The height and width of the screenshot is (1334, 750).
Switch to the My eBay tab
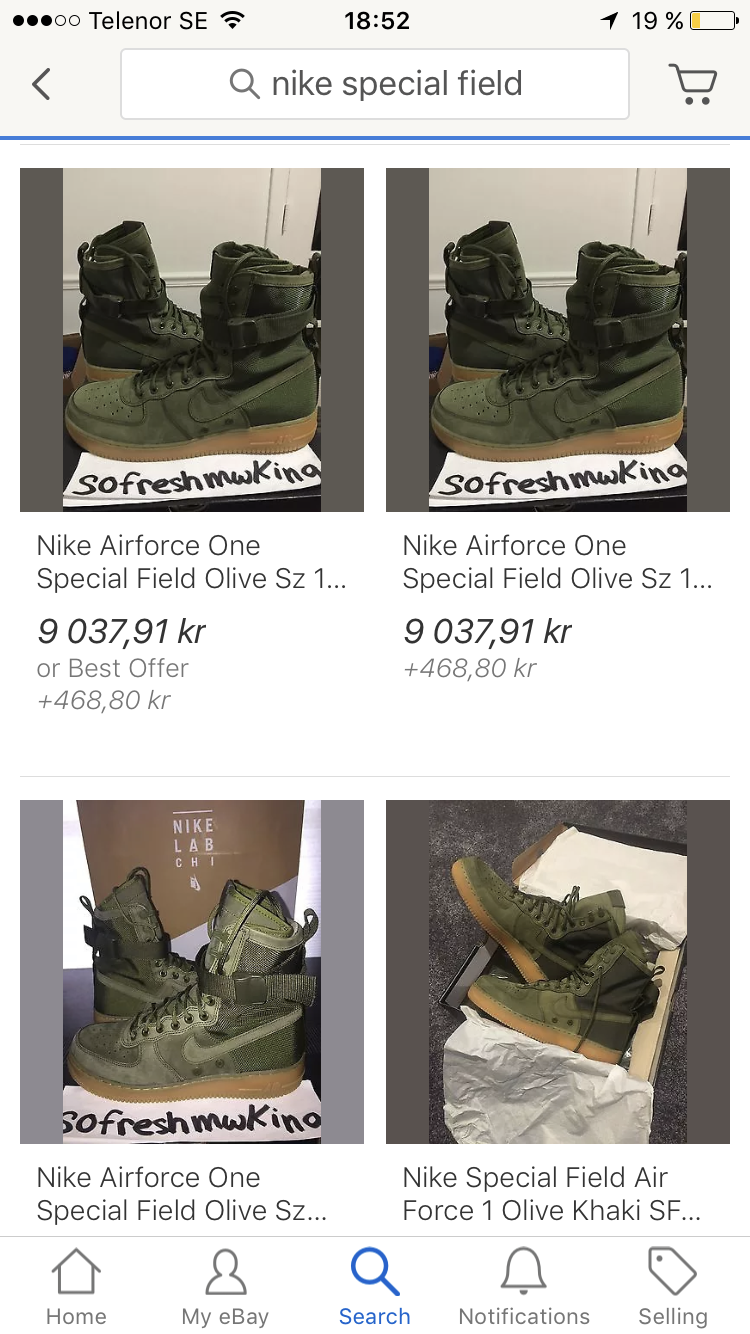[x=225, y=1286]
